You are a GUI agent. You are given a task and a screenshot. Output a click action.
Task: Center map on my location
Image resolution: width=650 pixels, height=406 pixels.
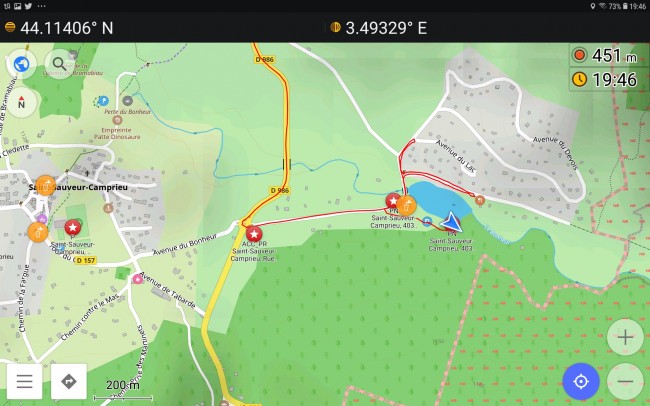[x=580, y=381]
